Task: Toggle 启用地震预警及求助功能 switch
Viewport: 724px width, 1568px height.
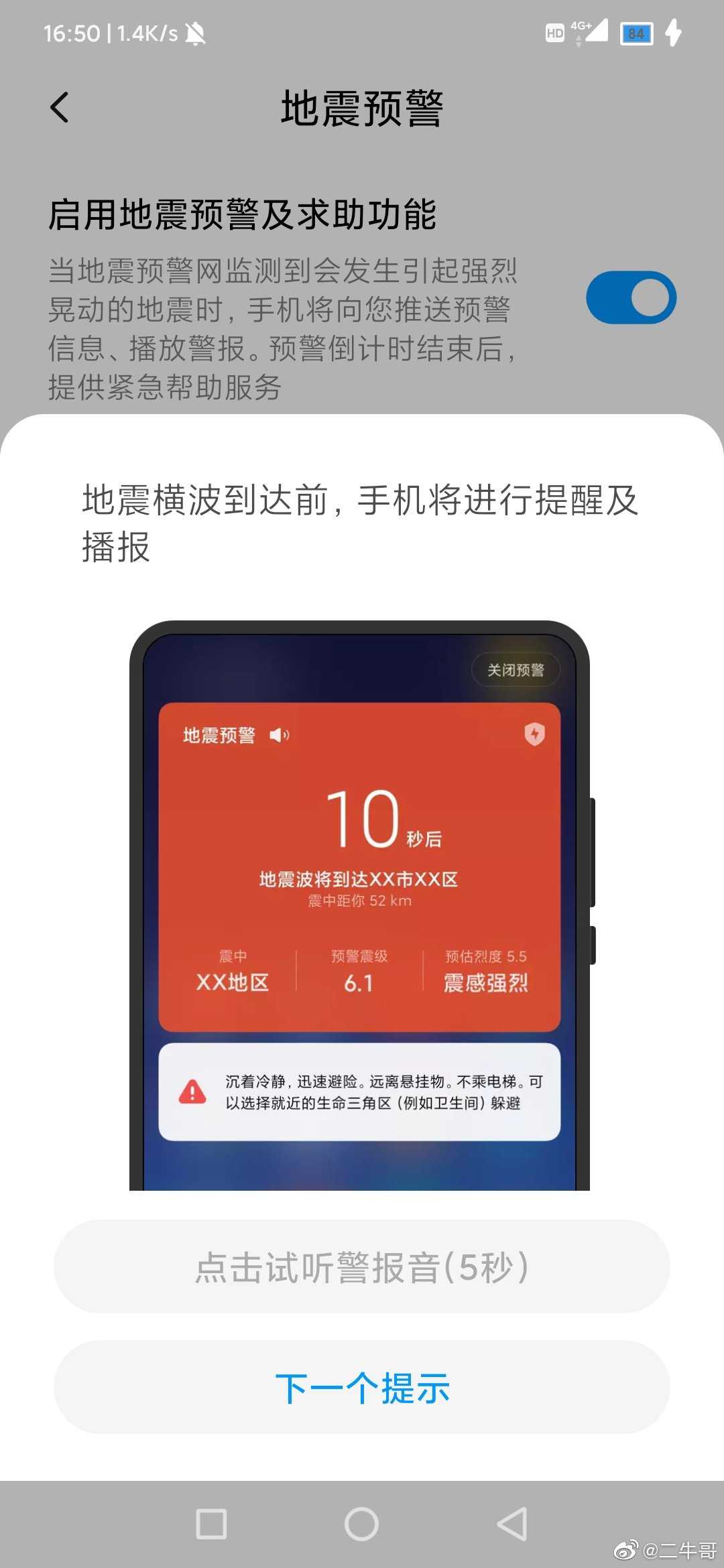Action: [x=630, y=298]
